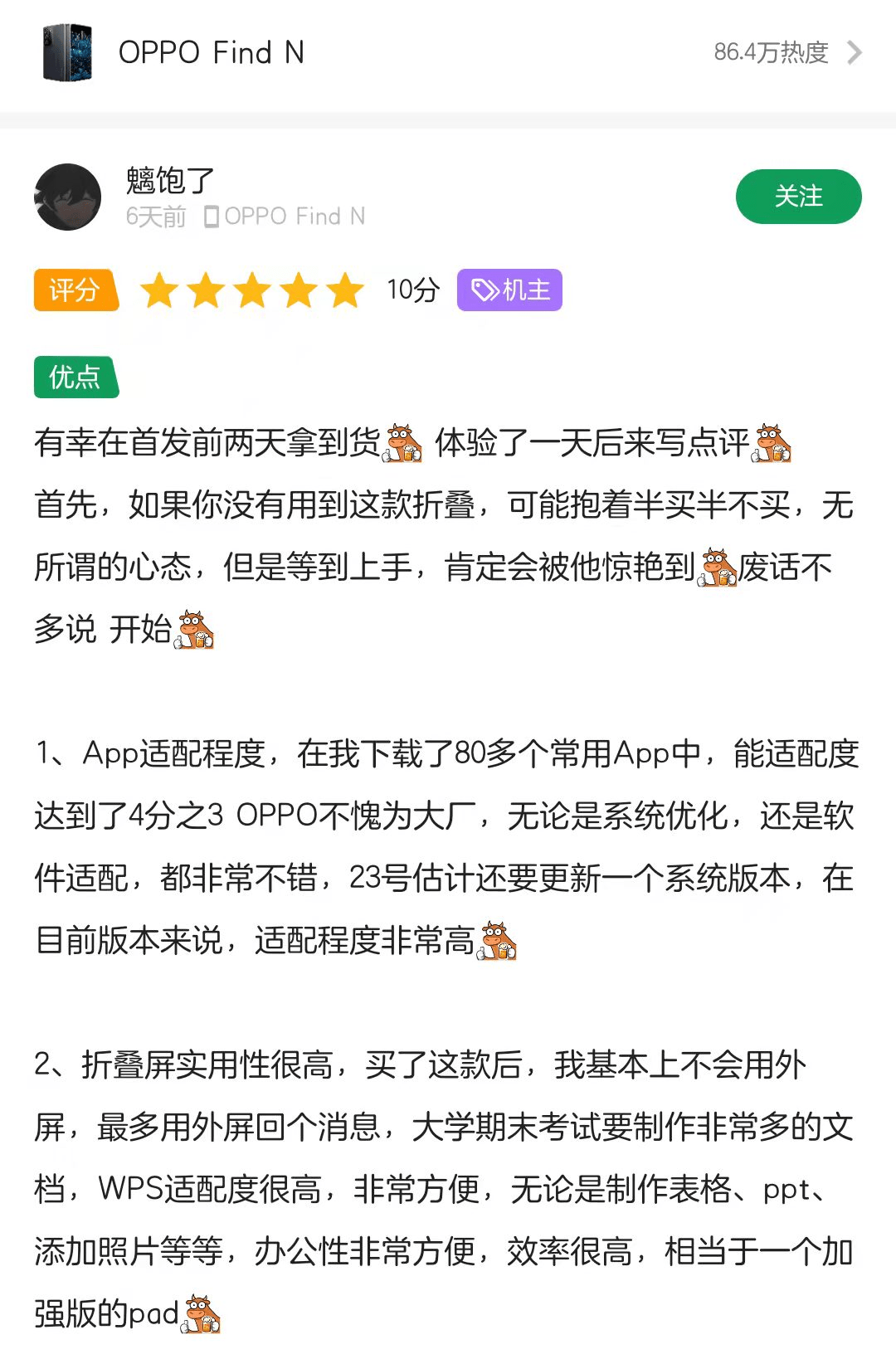Open the OPPO Find N product page
Viewport: 896px width, 1359px height.
tap(212, 53)
